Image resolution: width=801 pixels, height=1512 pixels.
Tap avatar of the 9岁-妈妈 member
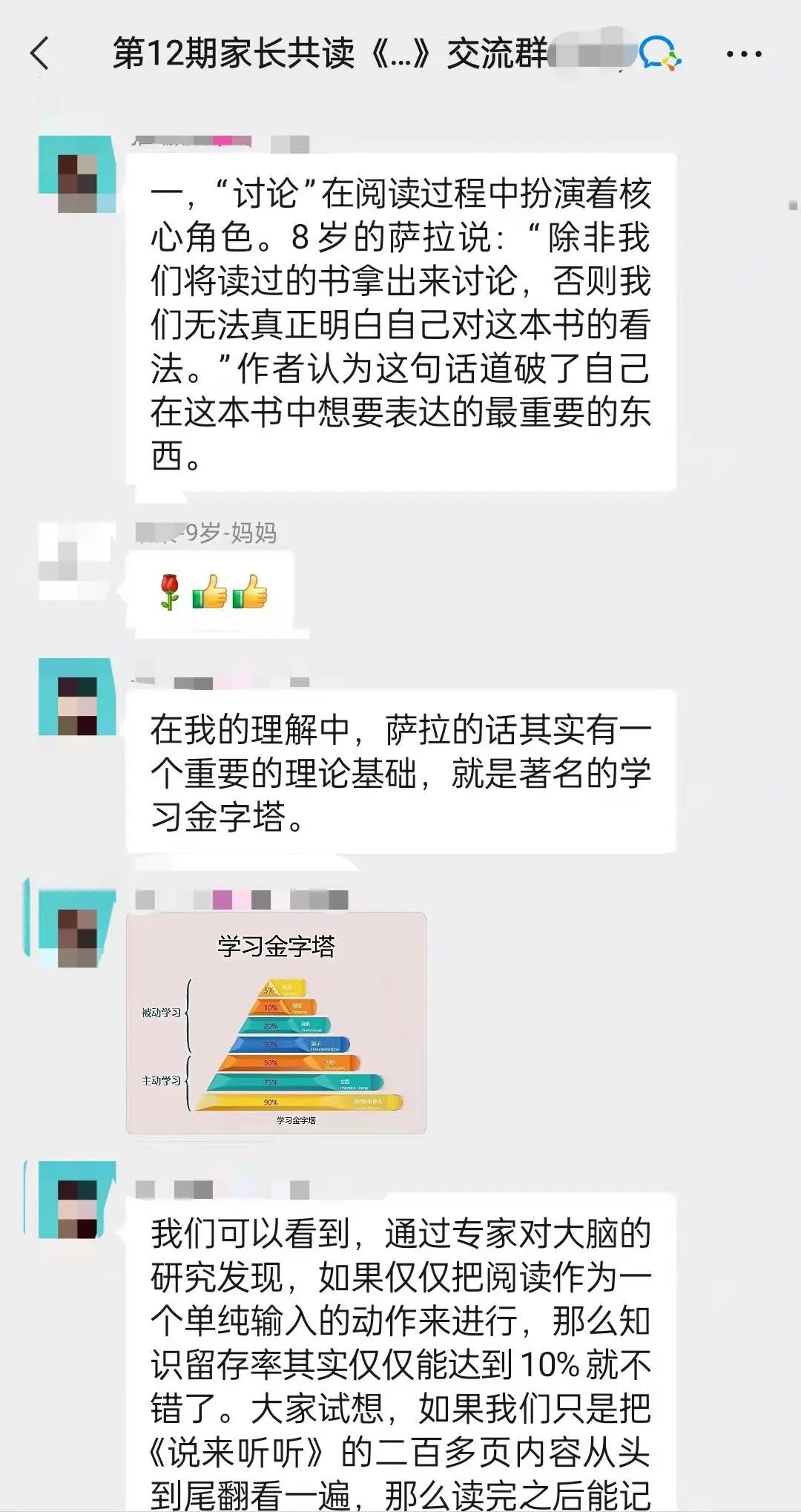coord(76,561)
